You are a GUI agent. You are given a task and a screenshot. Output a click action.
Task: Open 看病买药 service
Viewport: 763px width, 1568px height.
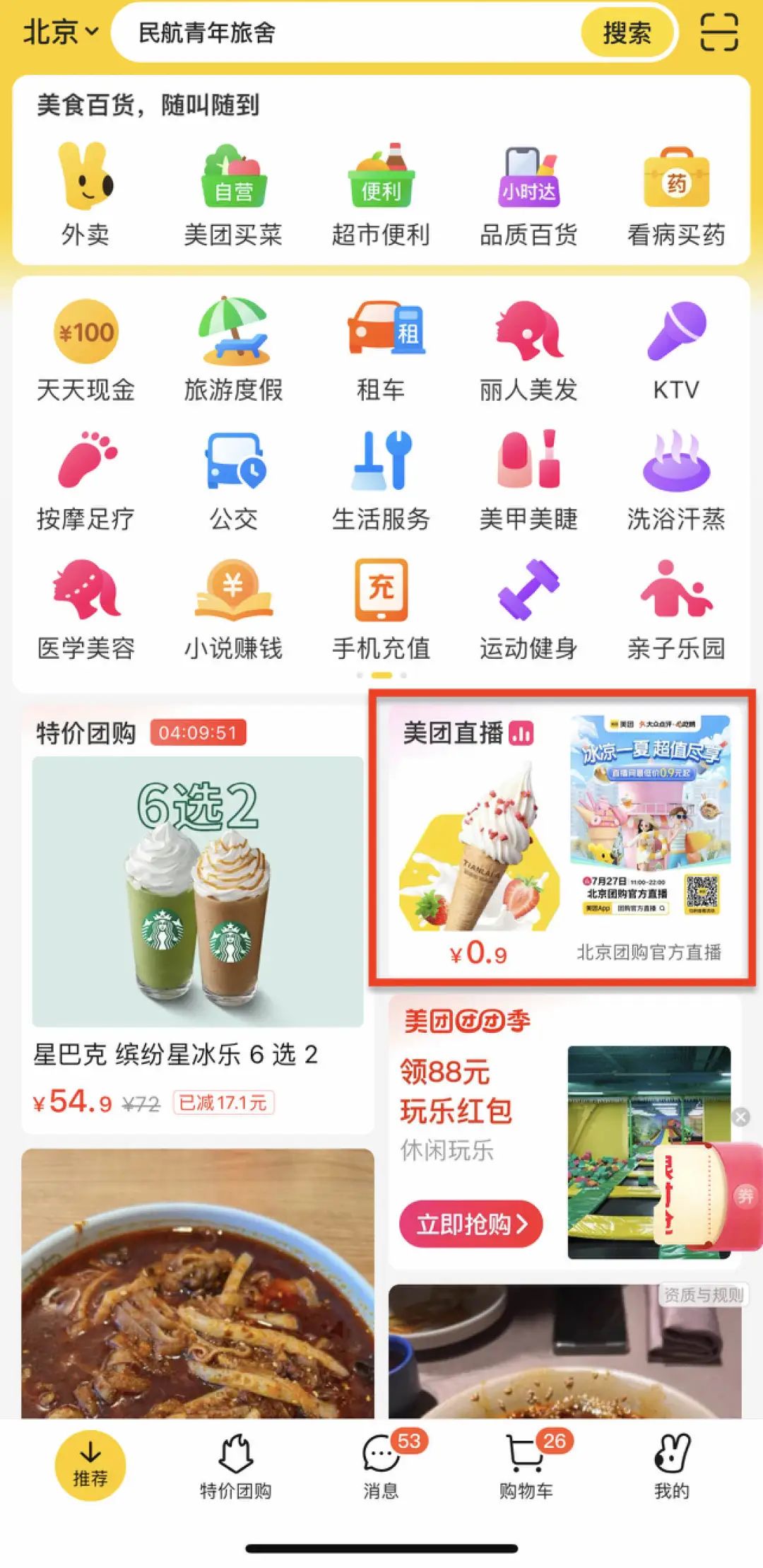pos(676,196)
